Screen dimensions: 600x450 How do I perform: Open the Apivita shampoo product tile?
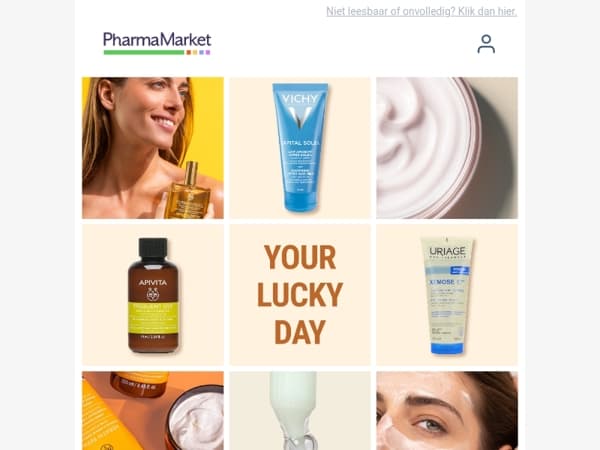coord(153,295)
